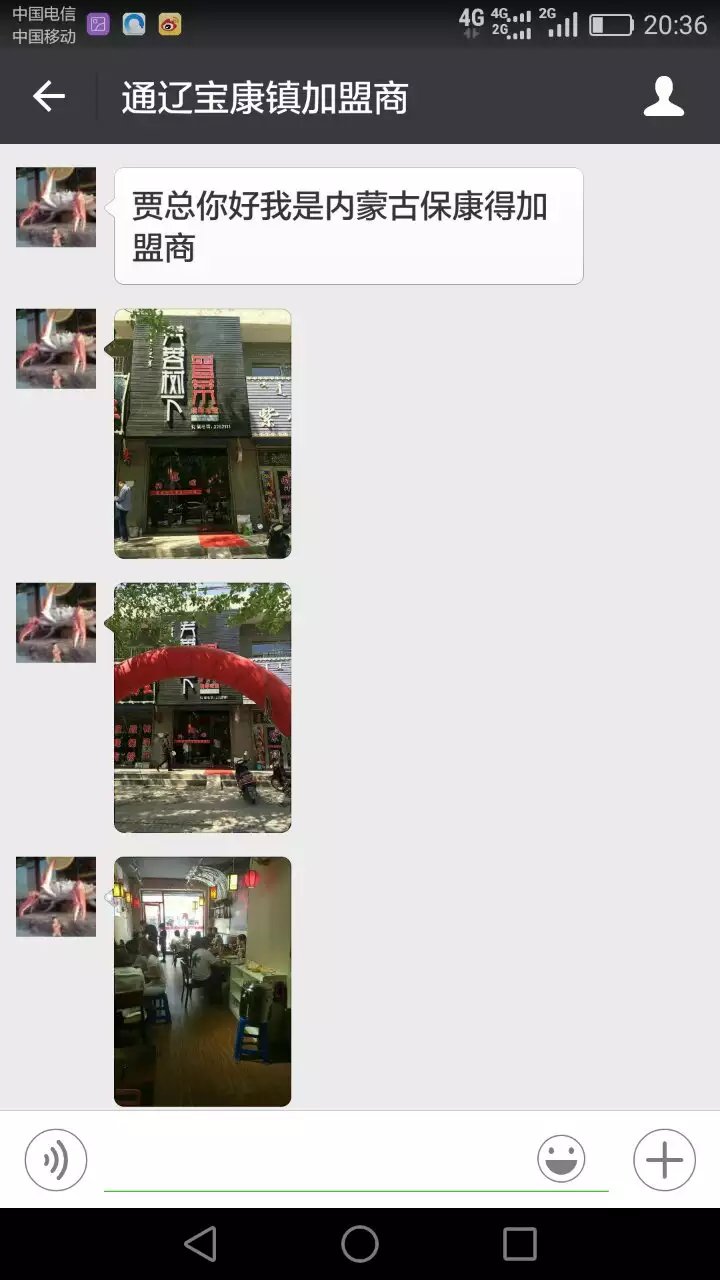Open the plus attachment menu
Image resolution: width=720 pixels, height=1280 pixels.
664,1160
